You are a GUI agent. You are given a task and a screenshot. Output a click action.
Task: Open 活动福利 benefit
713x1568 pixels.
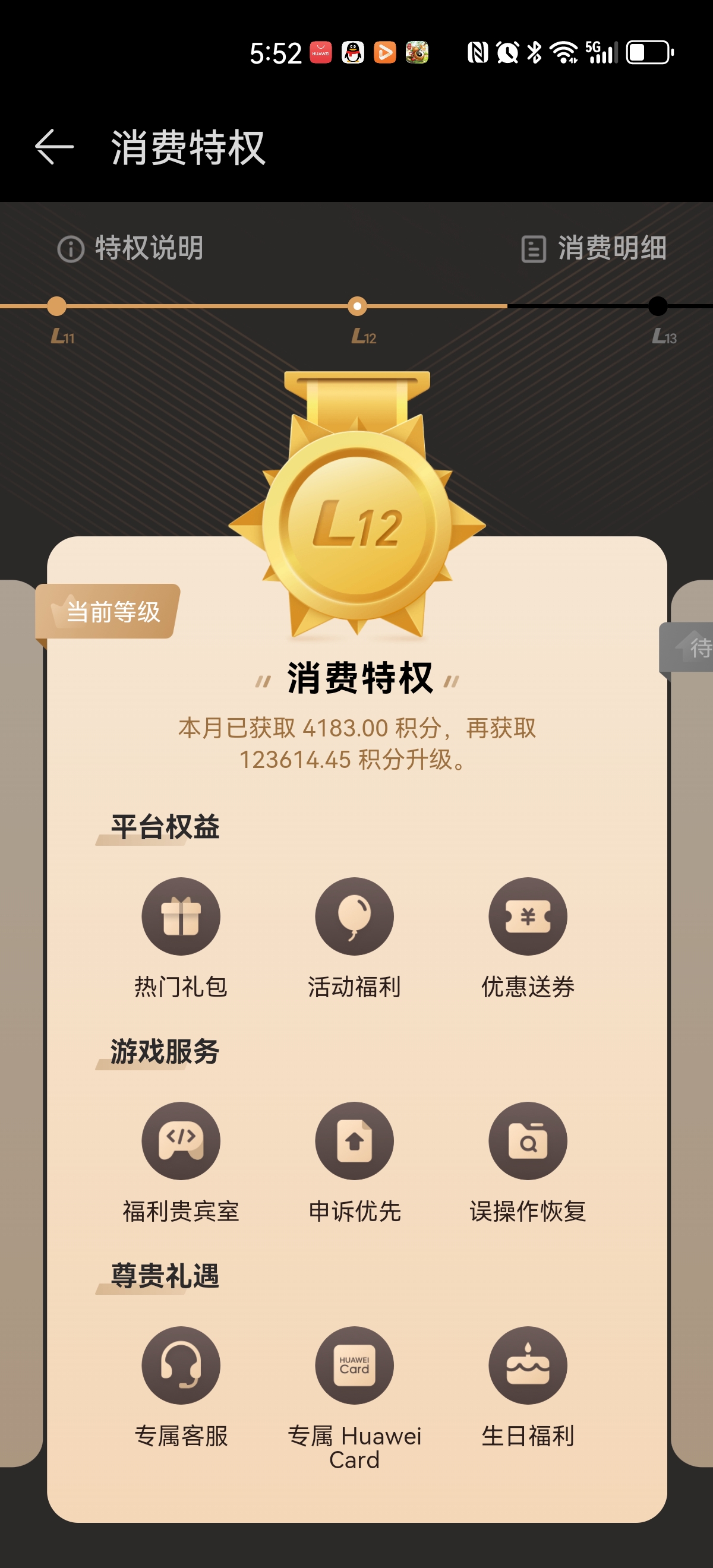click(354, 916)
